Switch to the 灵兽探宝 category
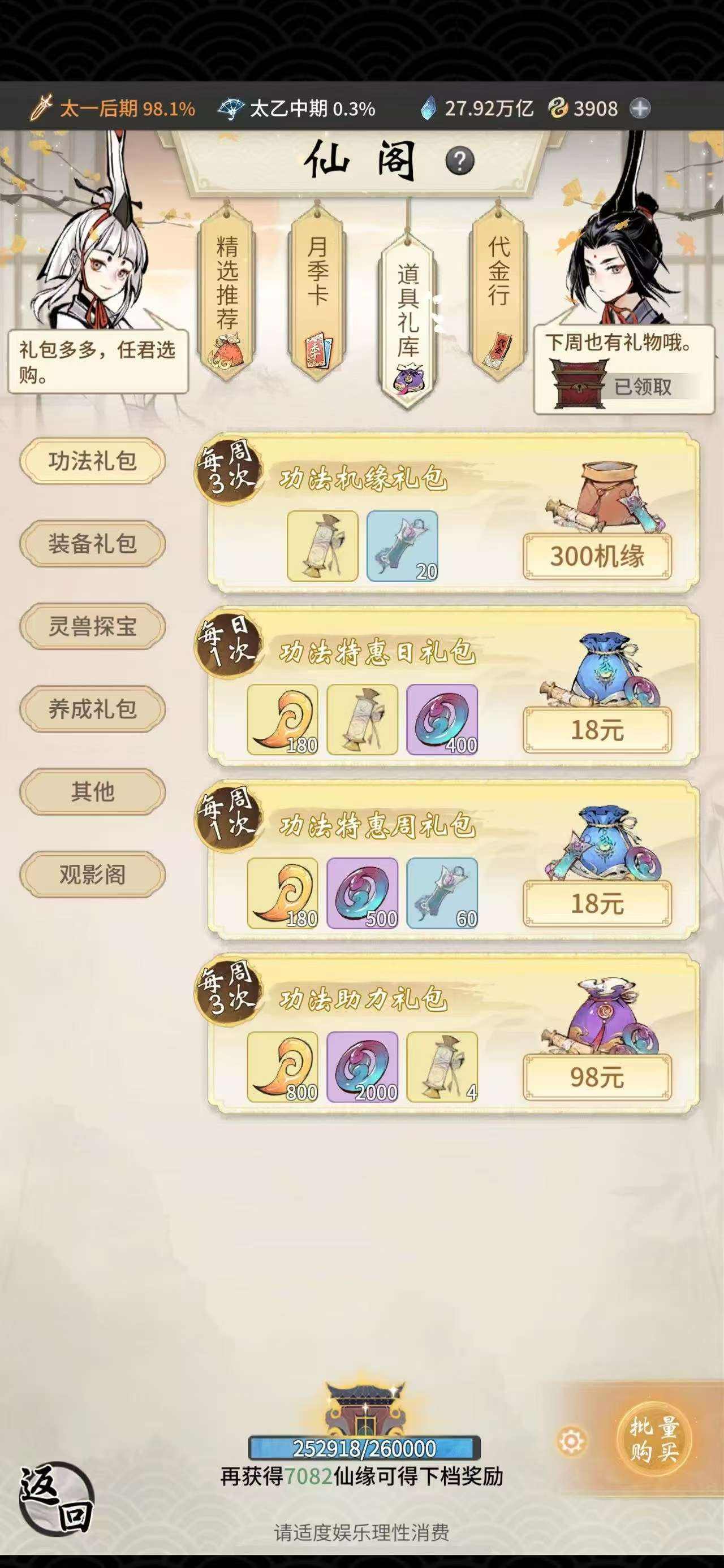Screen dimensions: 724x1568 (x=93, y=626)
